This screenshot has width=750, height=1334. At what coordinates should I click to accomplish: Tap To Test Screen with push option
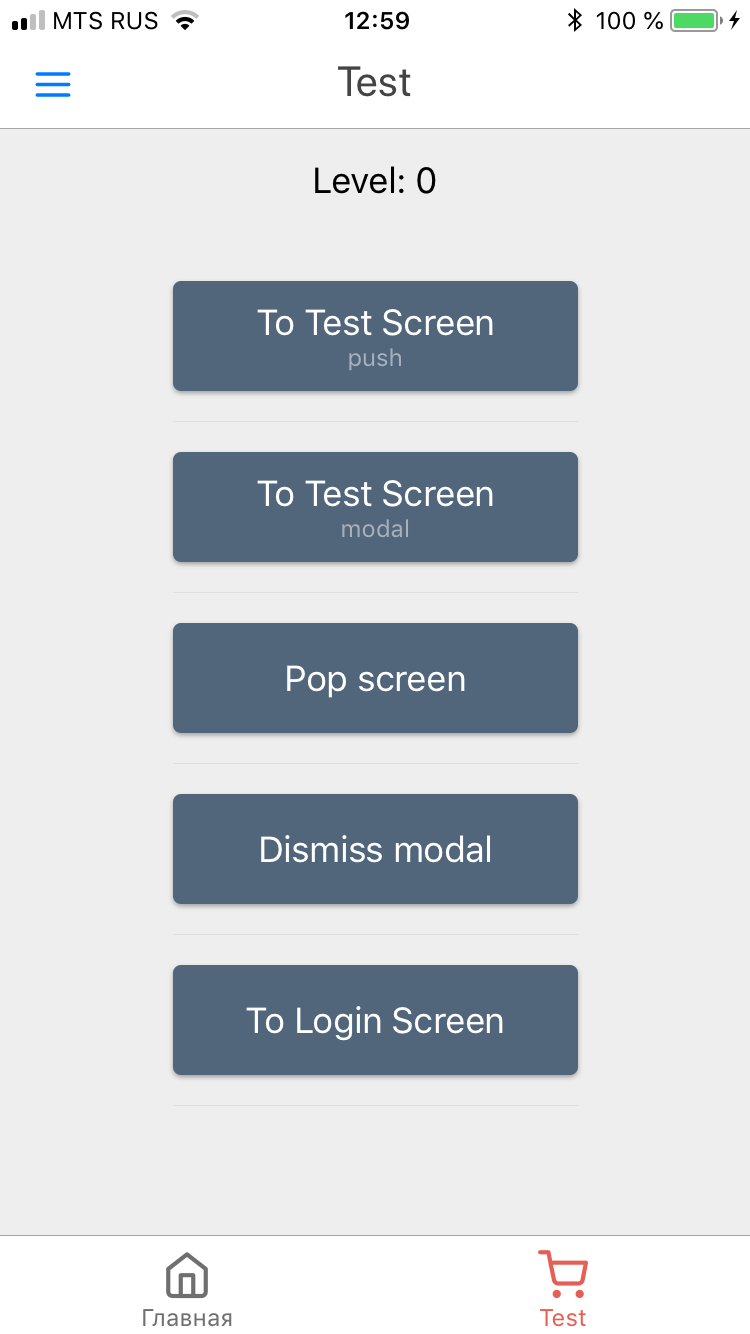(x=375, y=335)
